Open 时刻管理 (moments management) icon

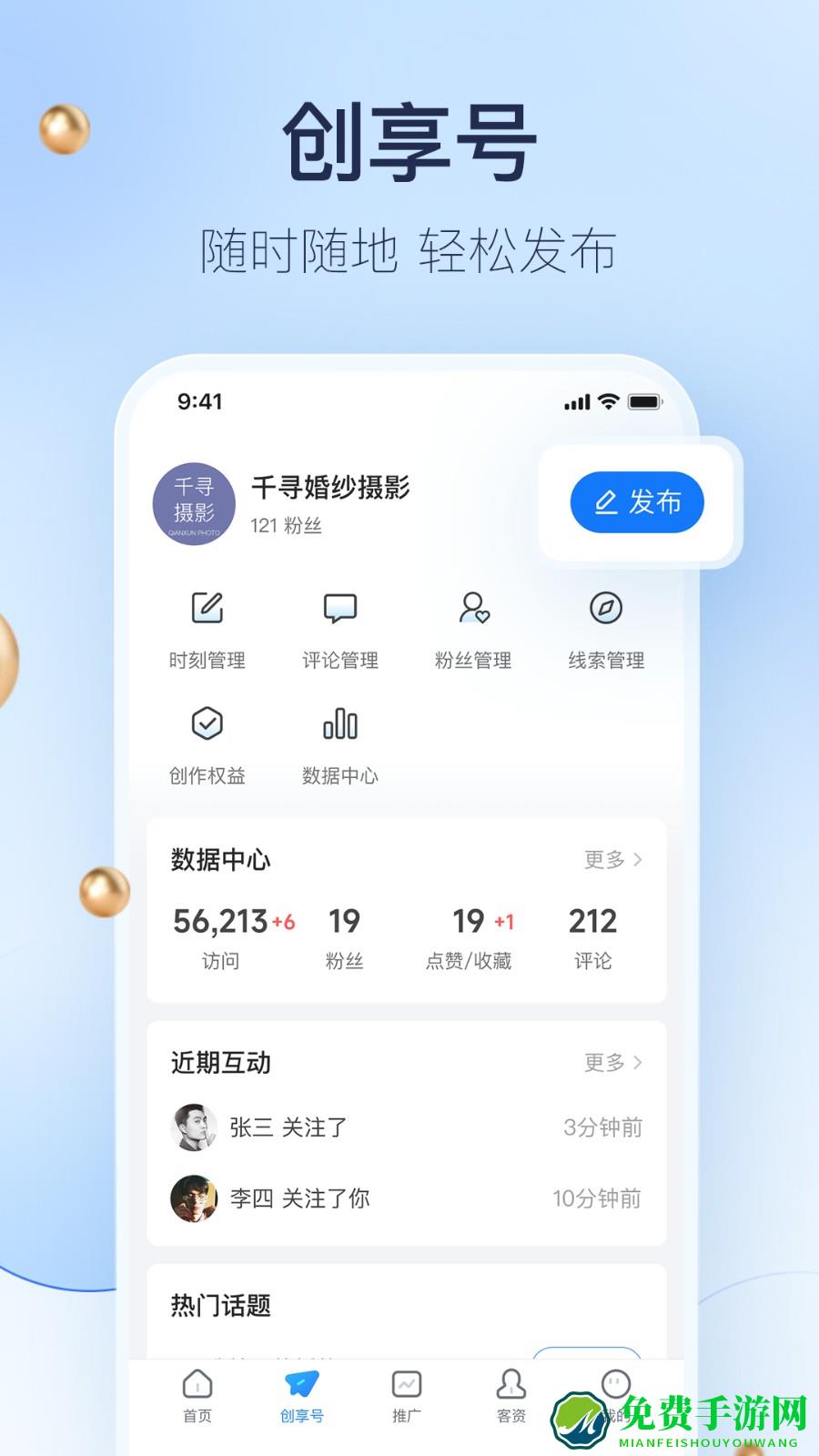tap(207, 610)
